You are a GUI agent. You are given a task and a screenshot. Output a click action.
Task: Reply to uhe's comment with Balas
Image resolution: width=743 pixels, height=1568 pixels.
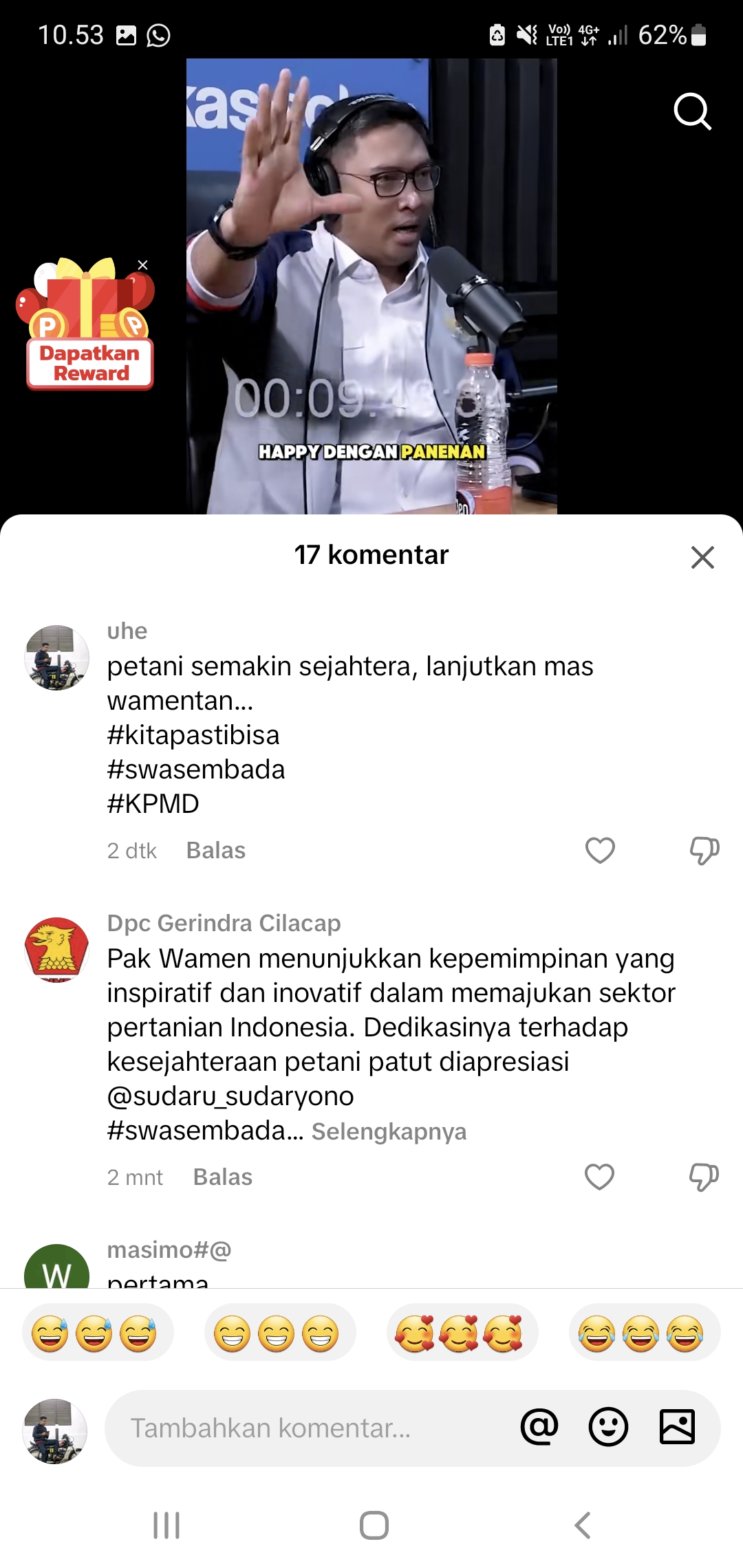tap(216, 851)
